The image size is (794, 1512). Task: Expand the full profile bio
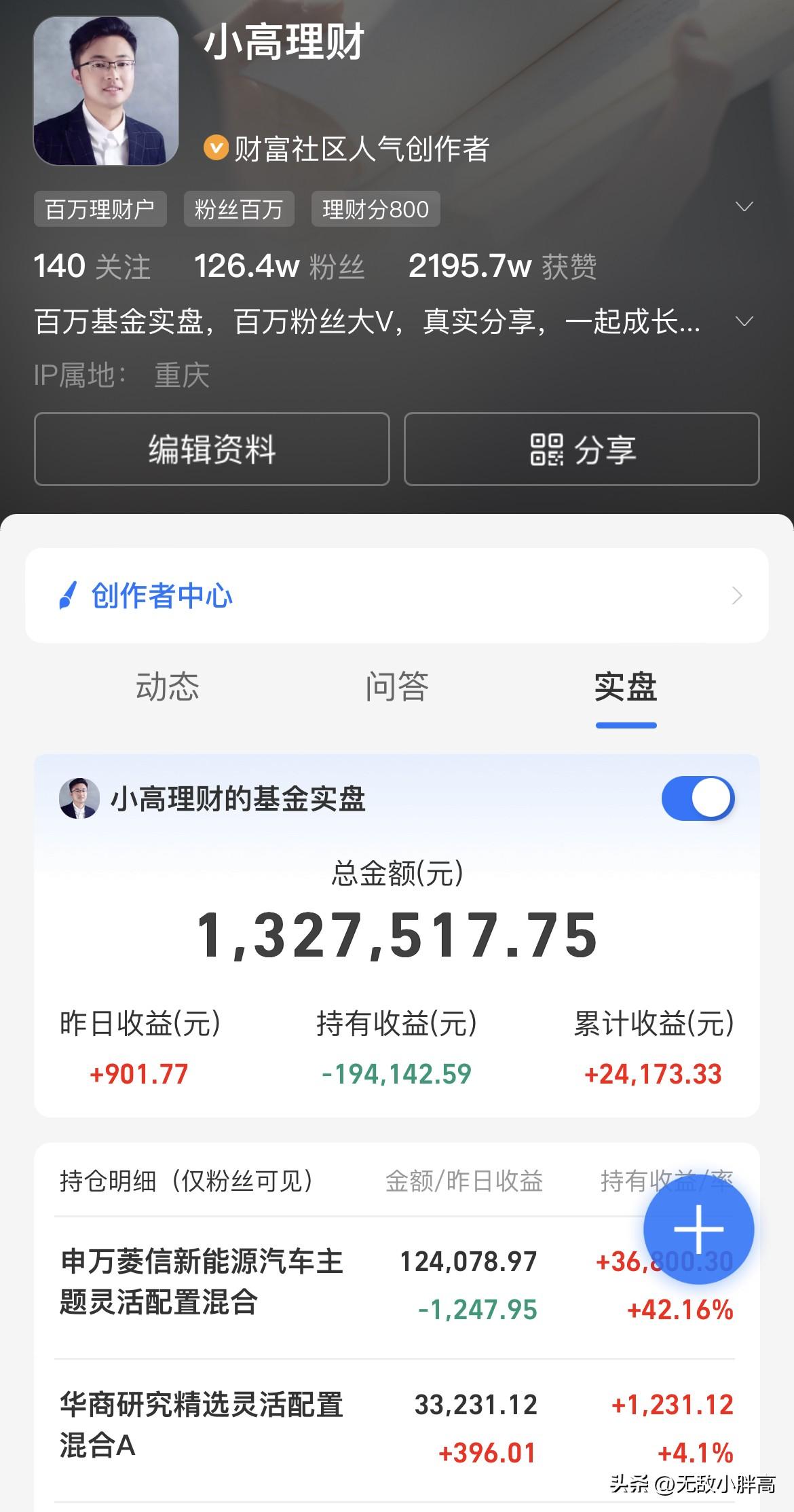[x=744, y=321]
